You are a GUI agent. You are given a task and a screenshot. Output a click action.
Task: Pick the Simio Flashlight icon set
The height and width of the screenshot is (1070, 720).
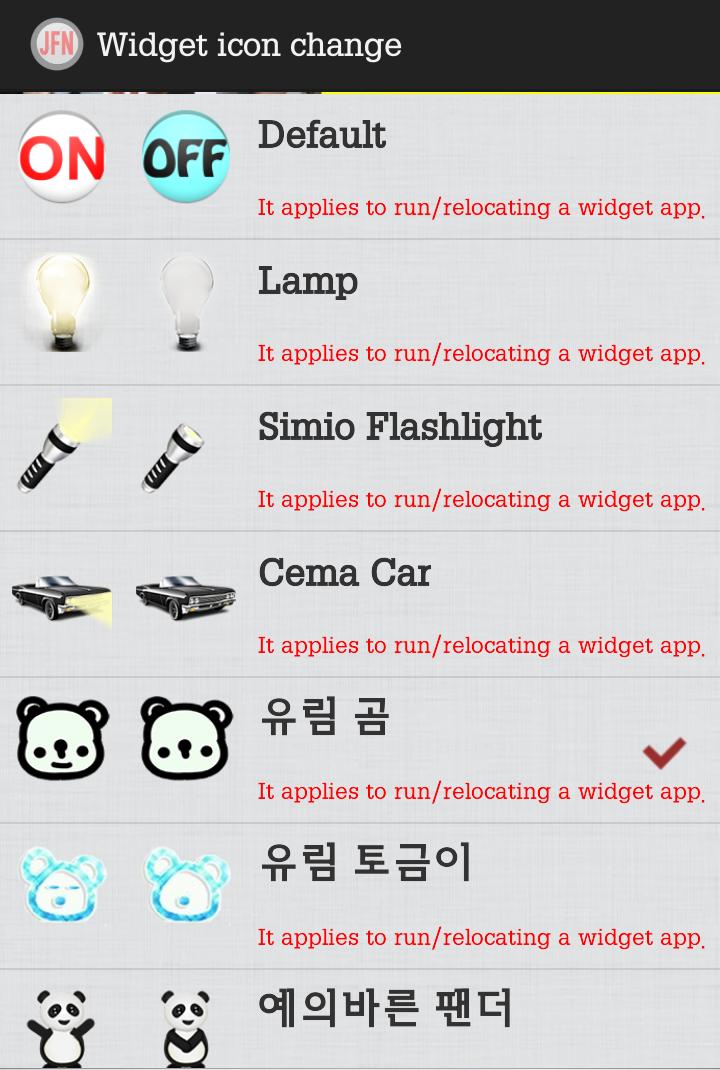pyautogui.click(x=360, y=458)
